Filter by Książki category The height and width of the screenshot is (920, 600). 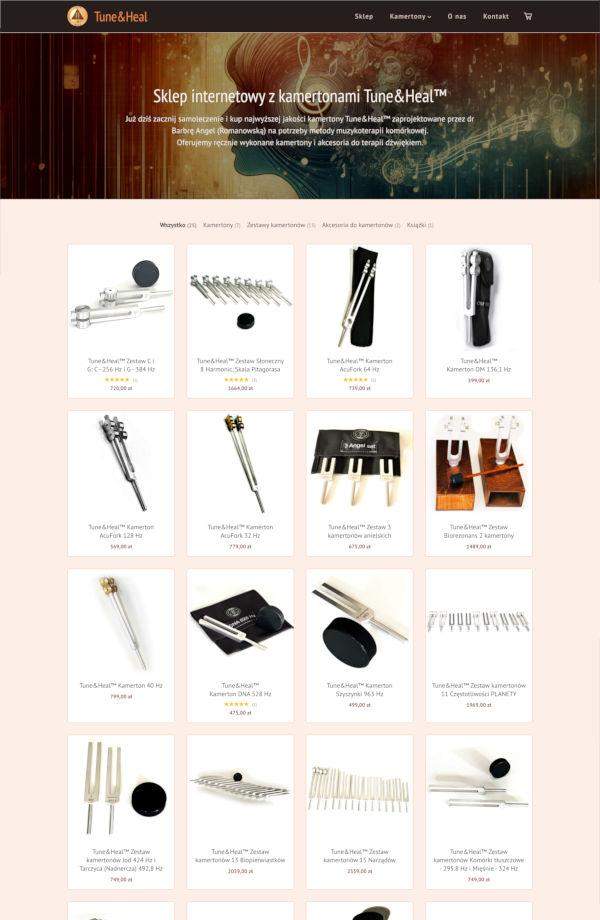420,225
